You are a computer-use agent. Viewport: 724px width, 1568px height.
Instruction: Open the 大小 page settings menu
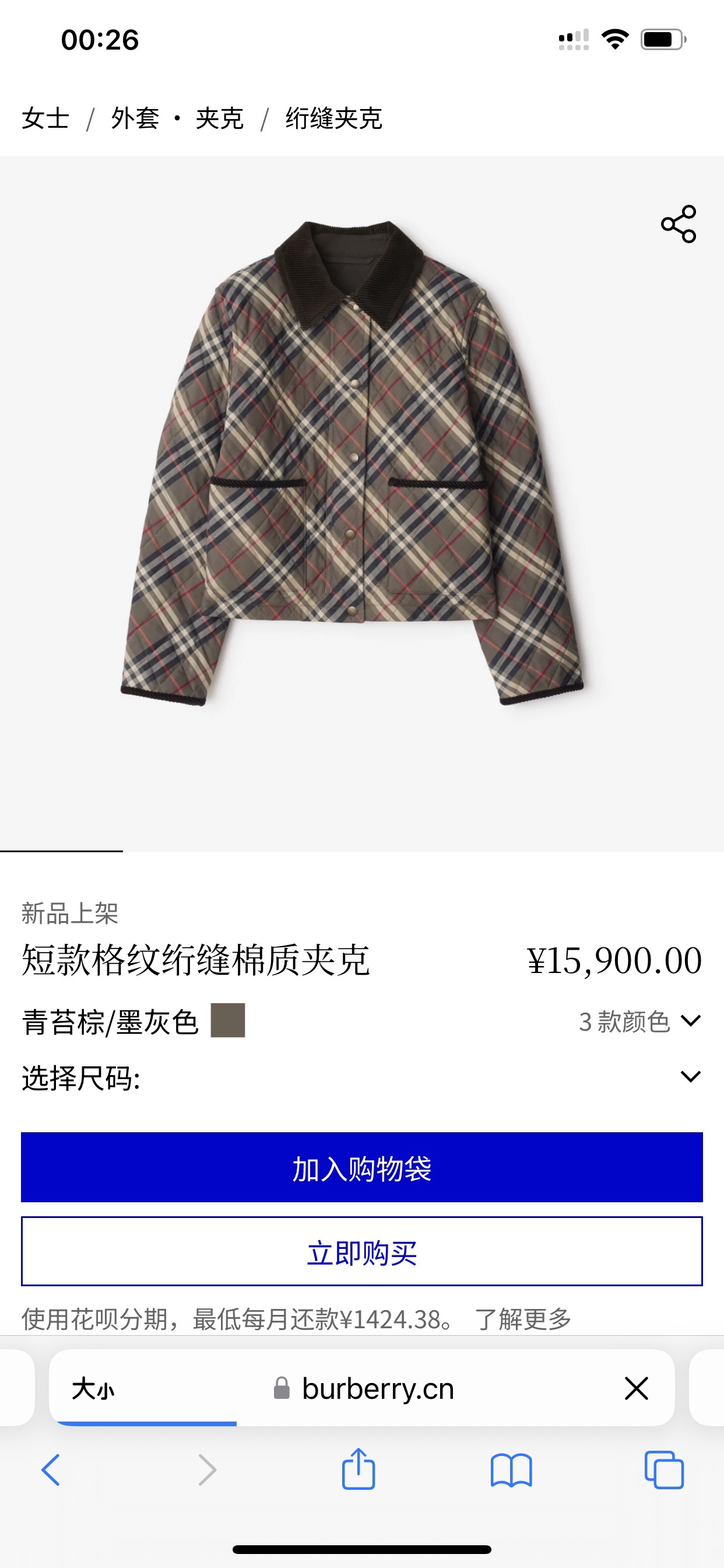93,1389
